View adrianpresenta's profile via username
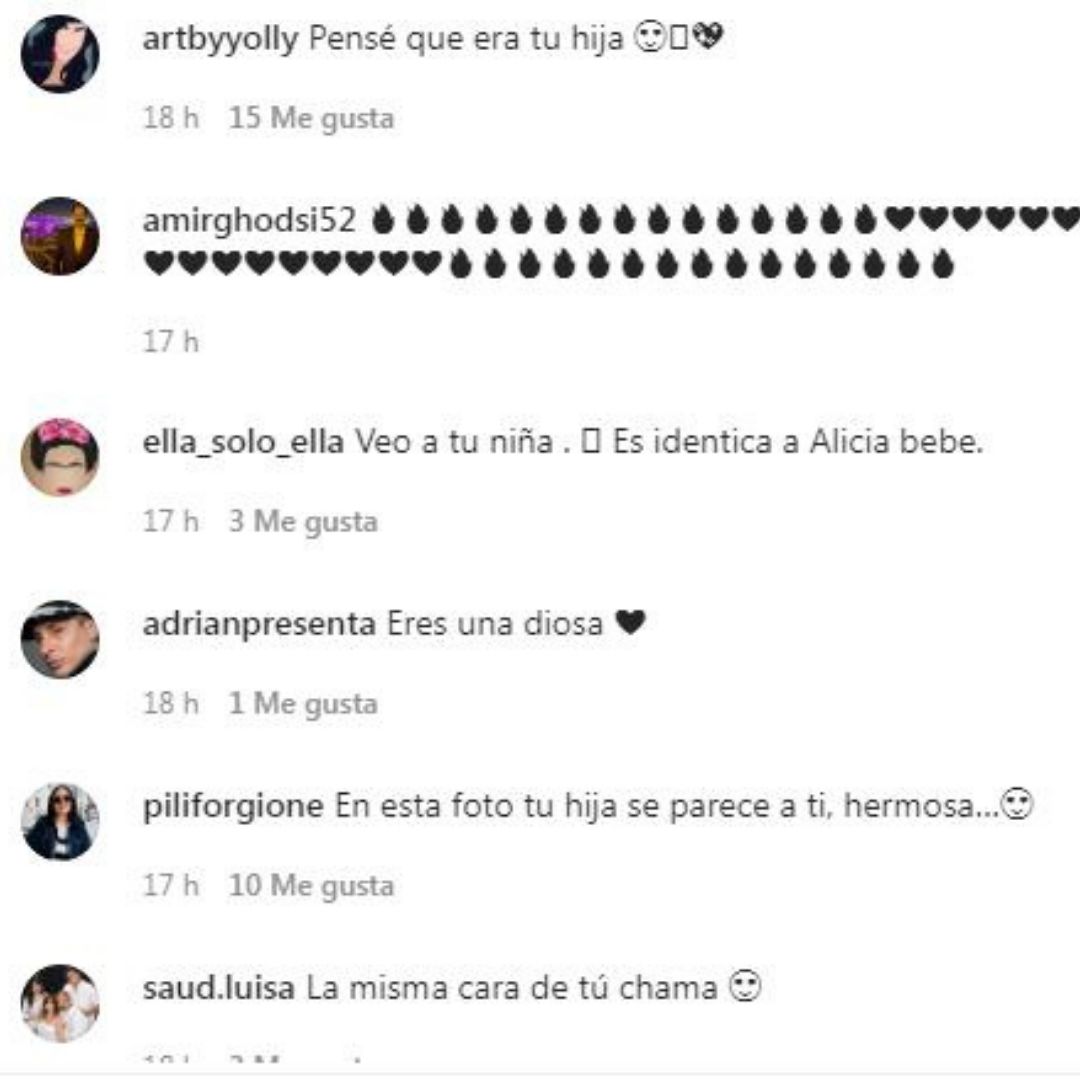Screen dimensions: 1080x1080 258,624
